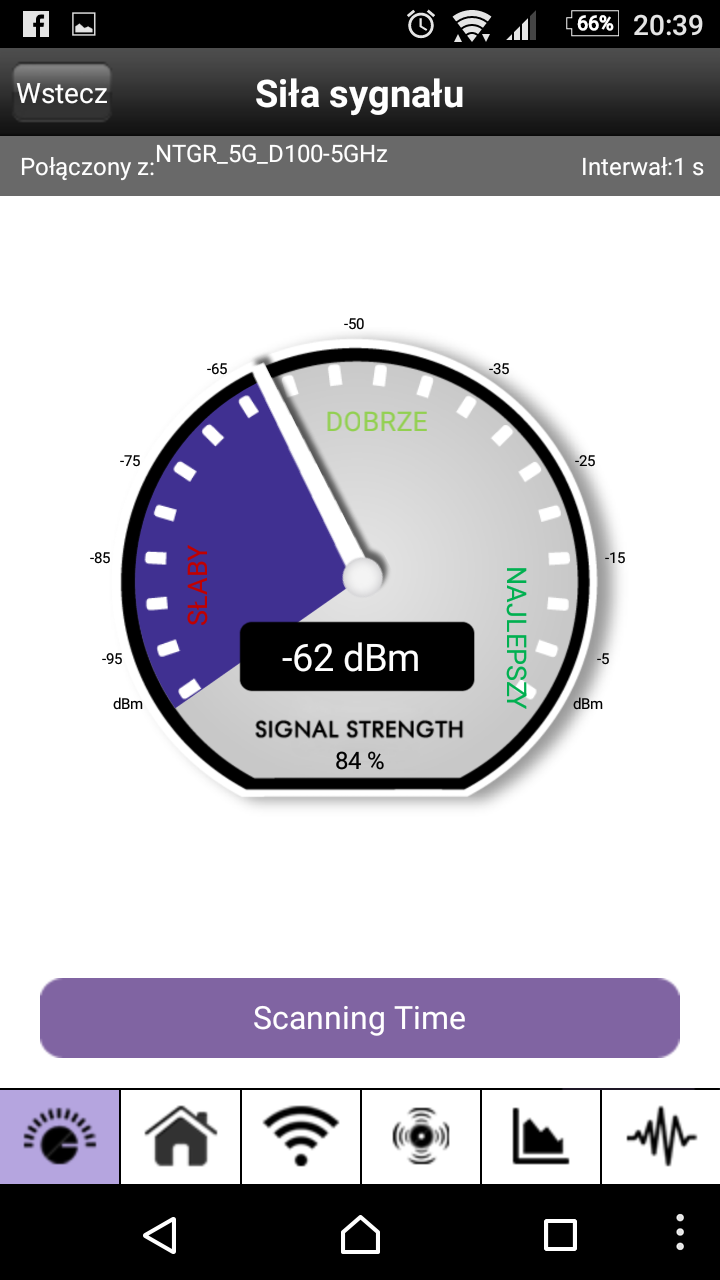The image size is (720, 1280).
Task: Open the Wi-Fi networks tab
Action: coord(300,1137)
